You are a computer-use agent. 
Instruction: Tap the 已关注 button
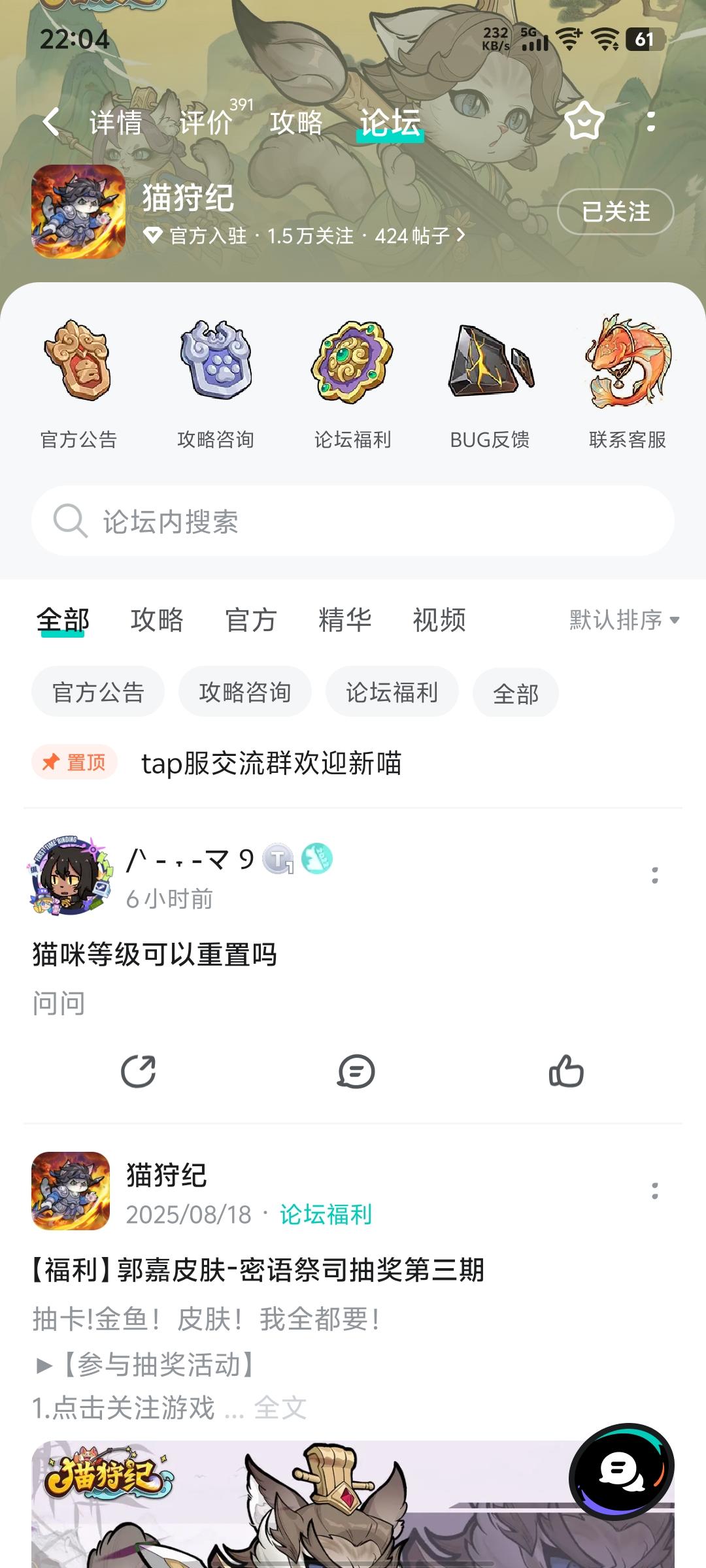(x=615, y=212)
